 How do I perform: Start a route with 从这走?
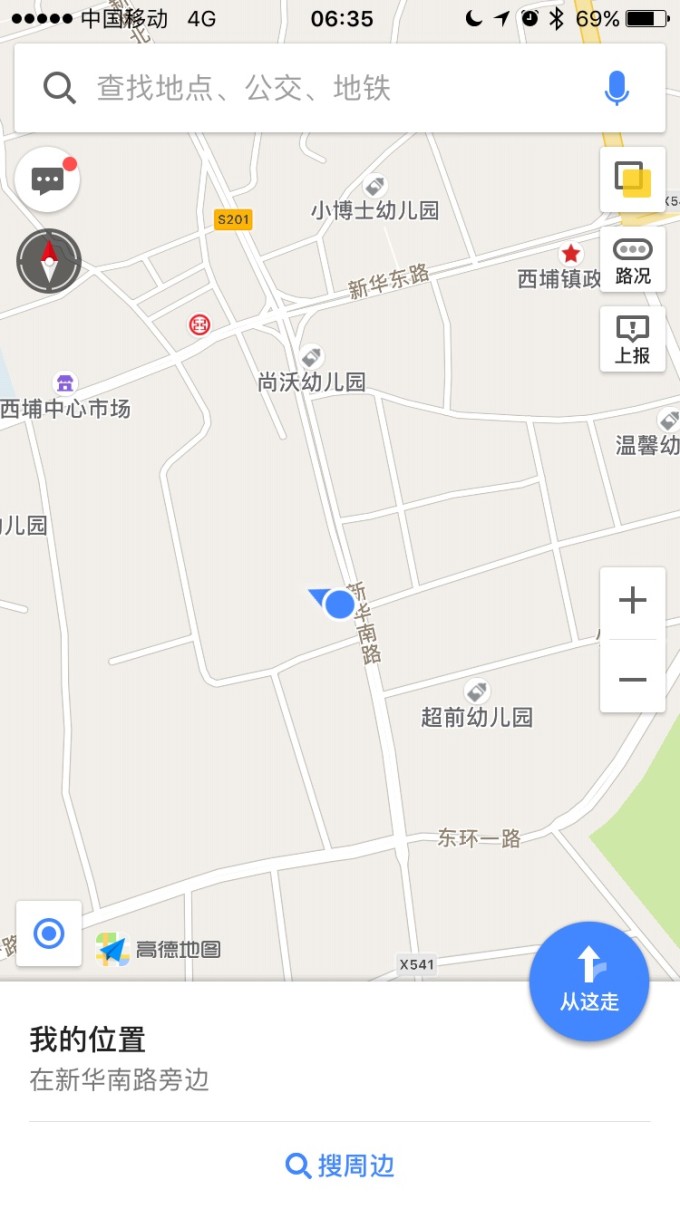pos(589,982)
